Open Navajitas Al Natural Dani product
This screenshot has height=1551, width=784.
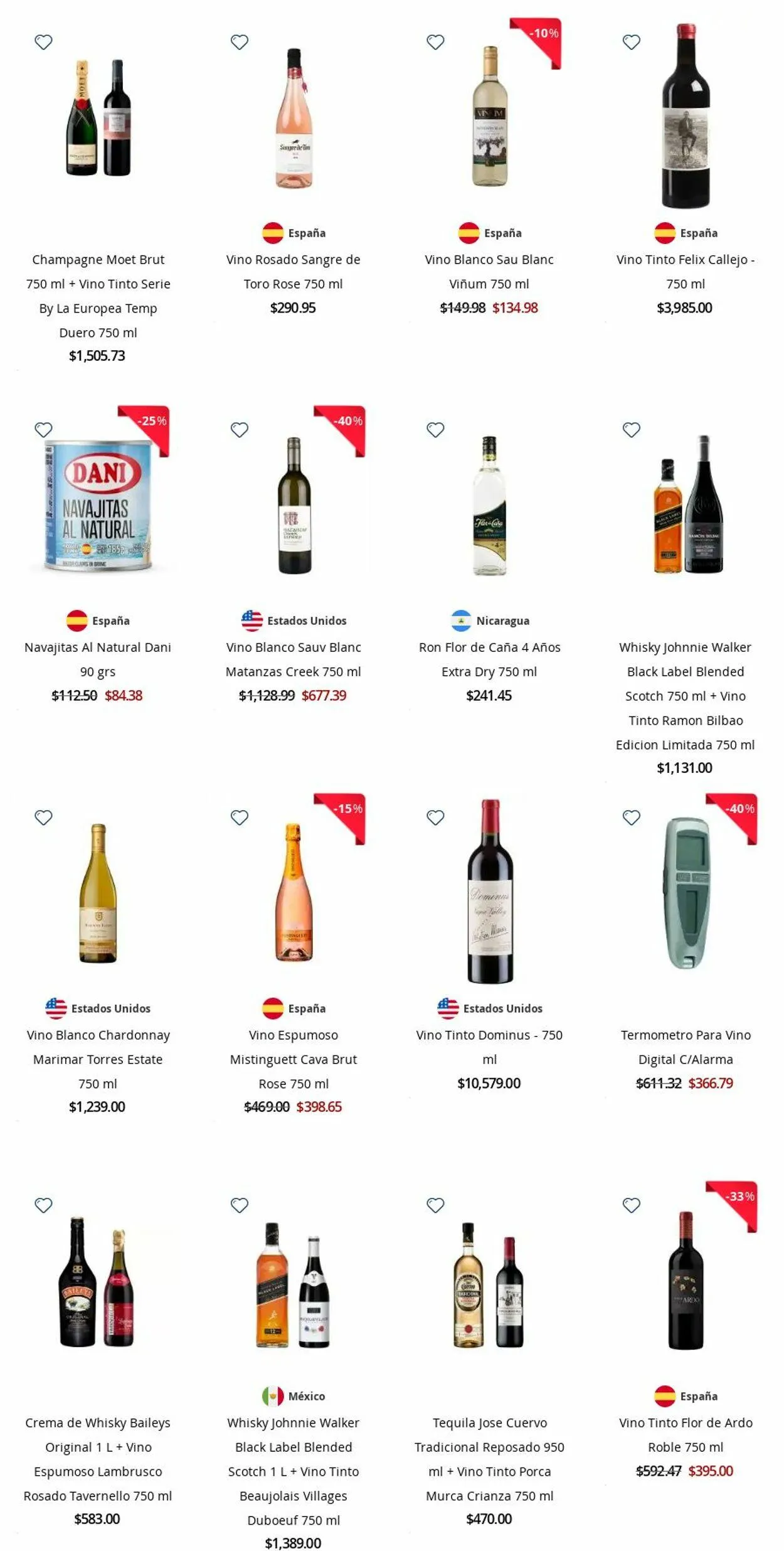(x=98, y=659)
